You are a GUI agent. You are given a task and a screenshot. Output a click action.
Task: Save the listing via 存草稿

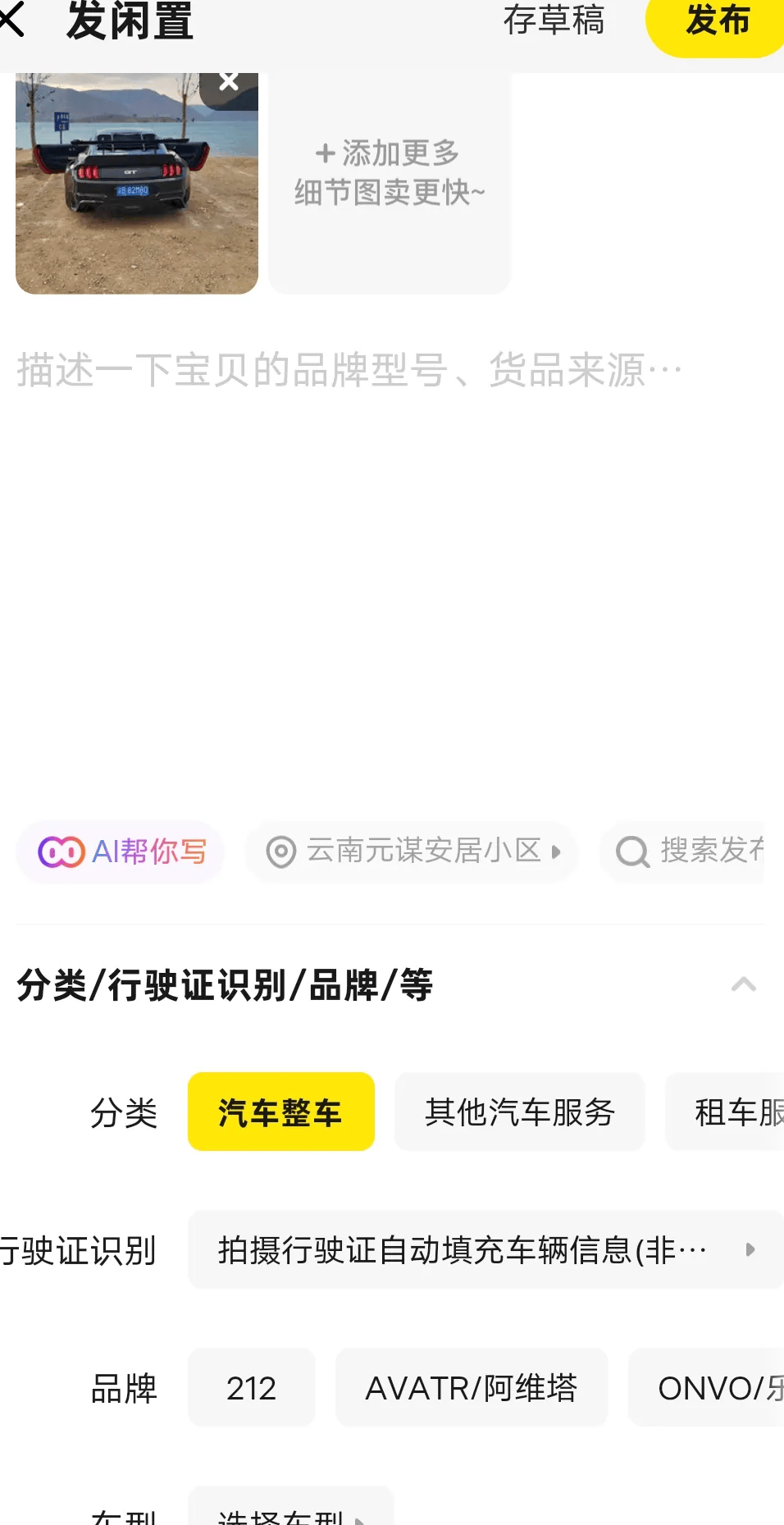[554, 21]
